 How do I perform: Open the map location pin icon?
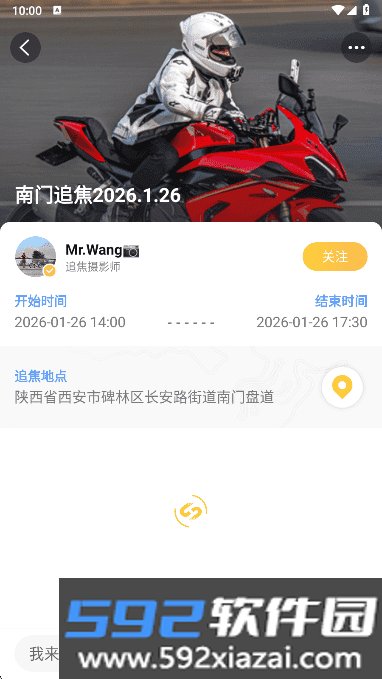[342, 387]
